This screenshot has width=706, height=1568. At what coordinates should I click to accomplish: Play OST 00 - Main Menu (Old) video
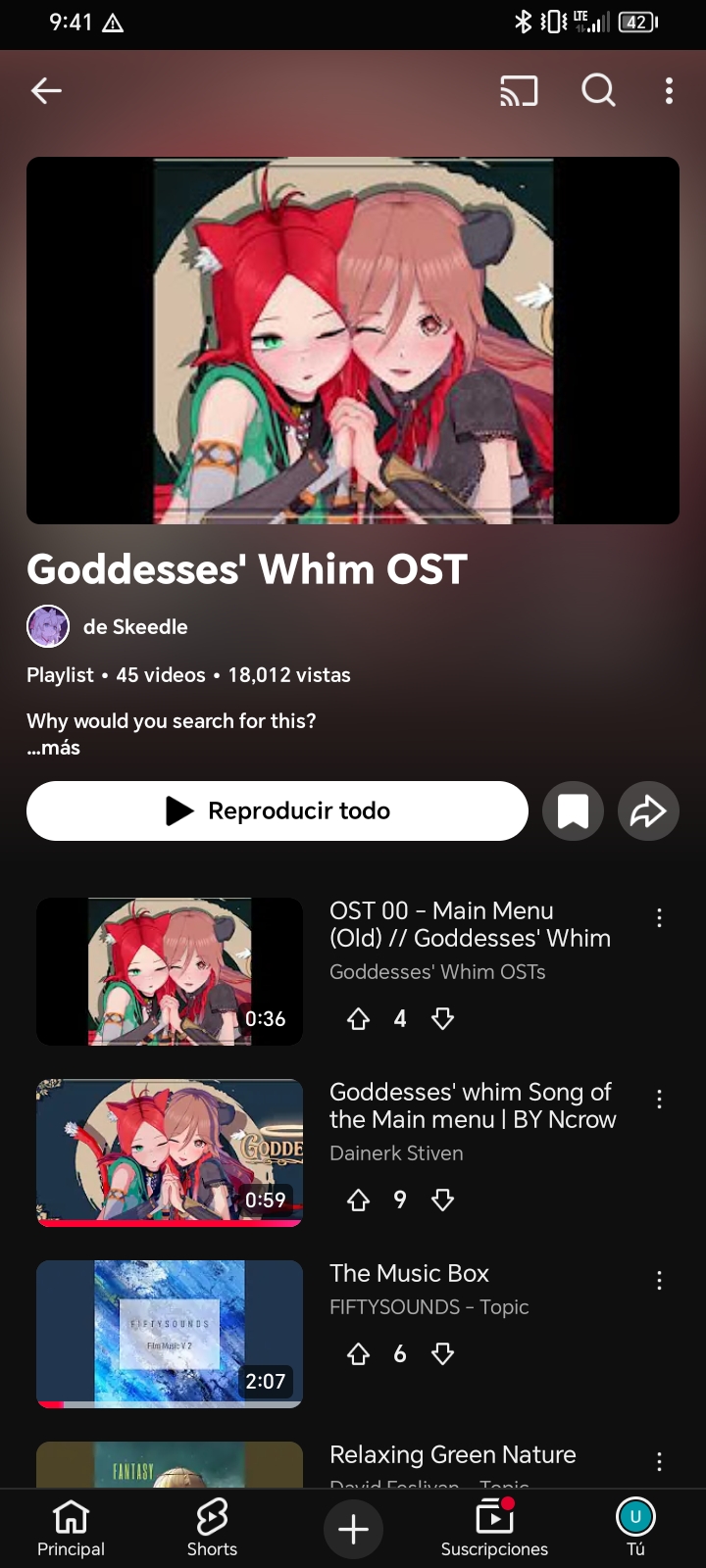pos(170,971)
